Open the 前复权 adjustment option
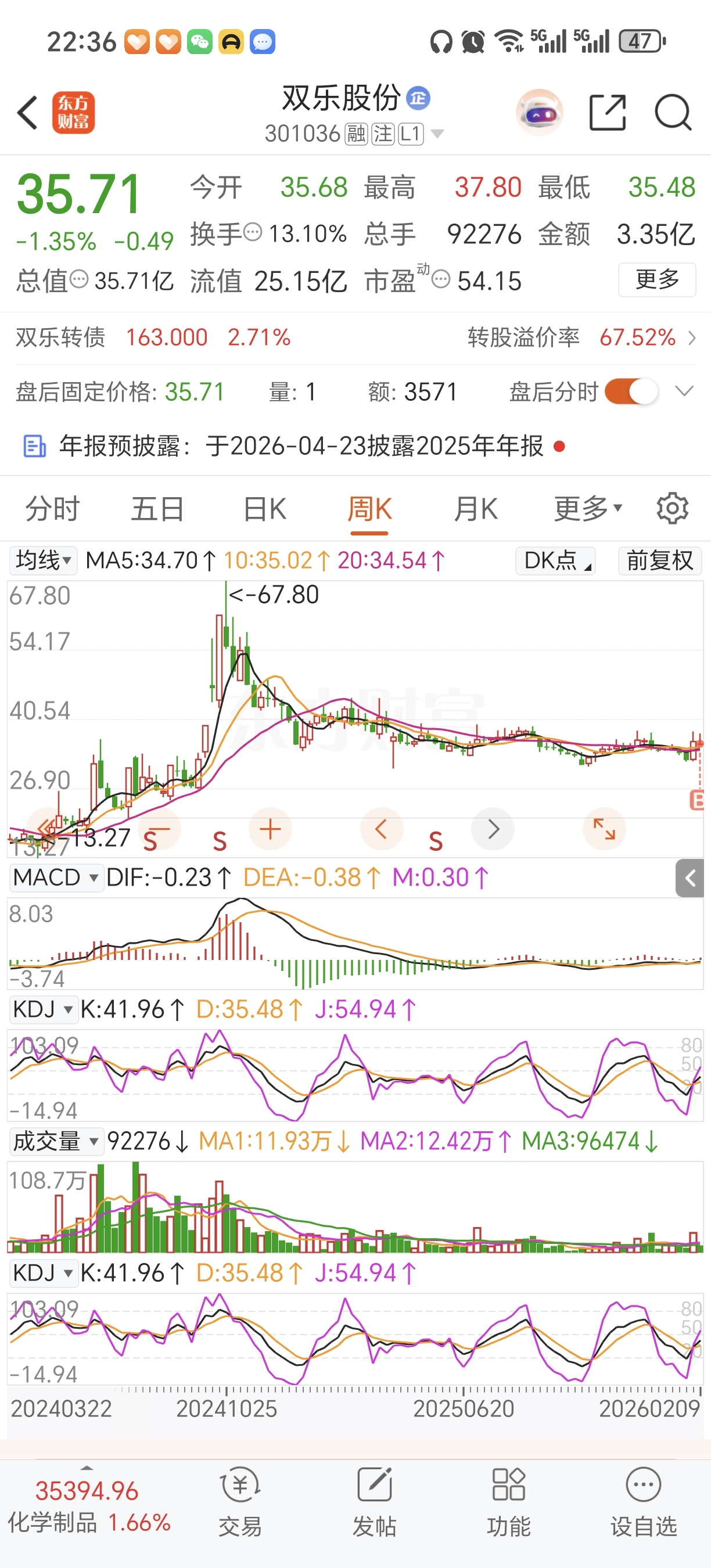This screenshot has height=1568, width=711. tap(659, 560)
